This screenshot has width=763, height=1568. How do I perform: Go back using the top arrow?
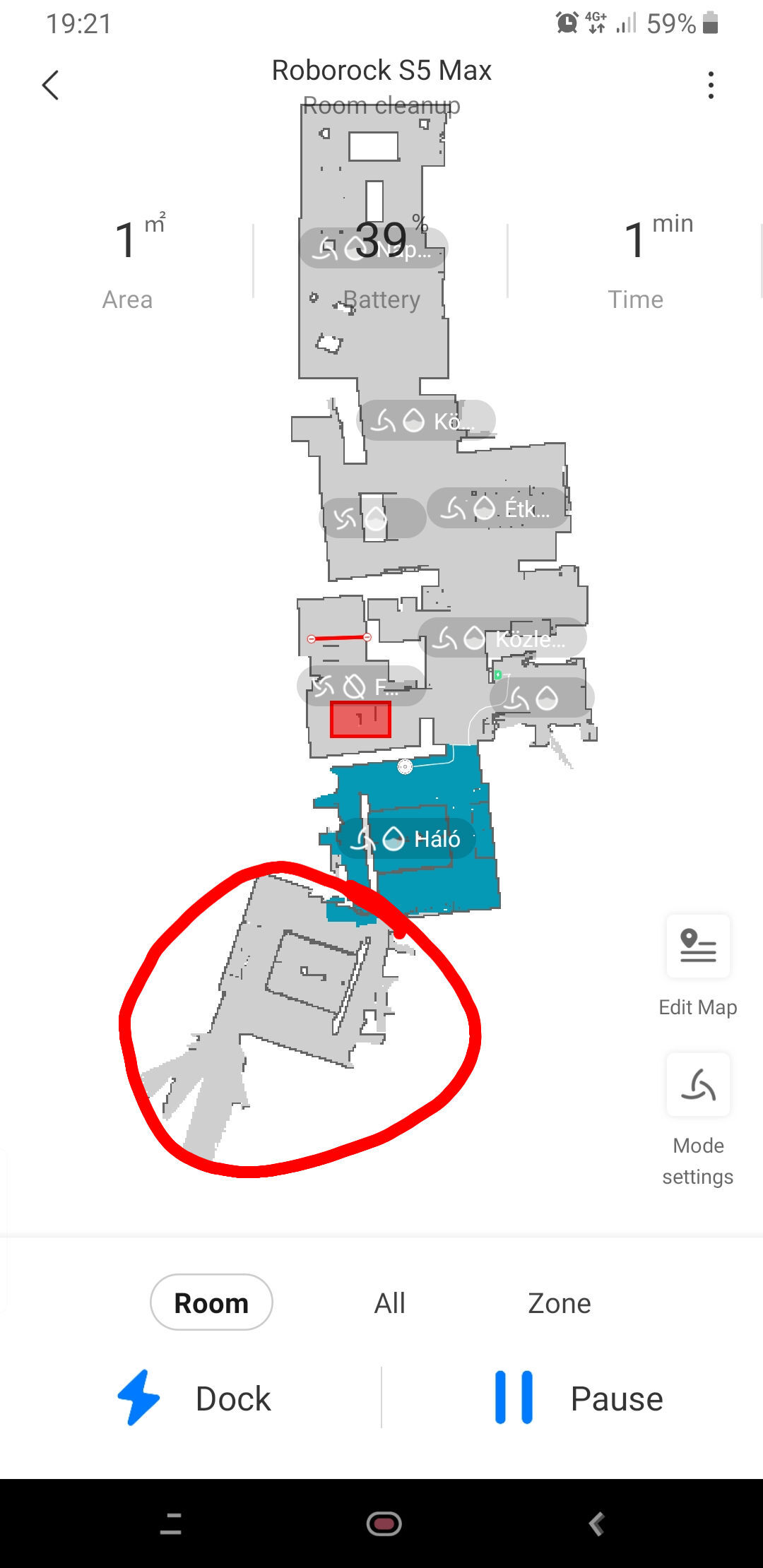[x=51, y=85]
